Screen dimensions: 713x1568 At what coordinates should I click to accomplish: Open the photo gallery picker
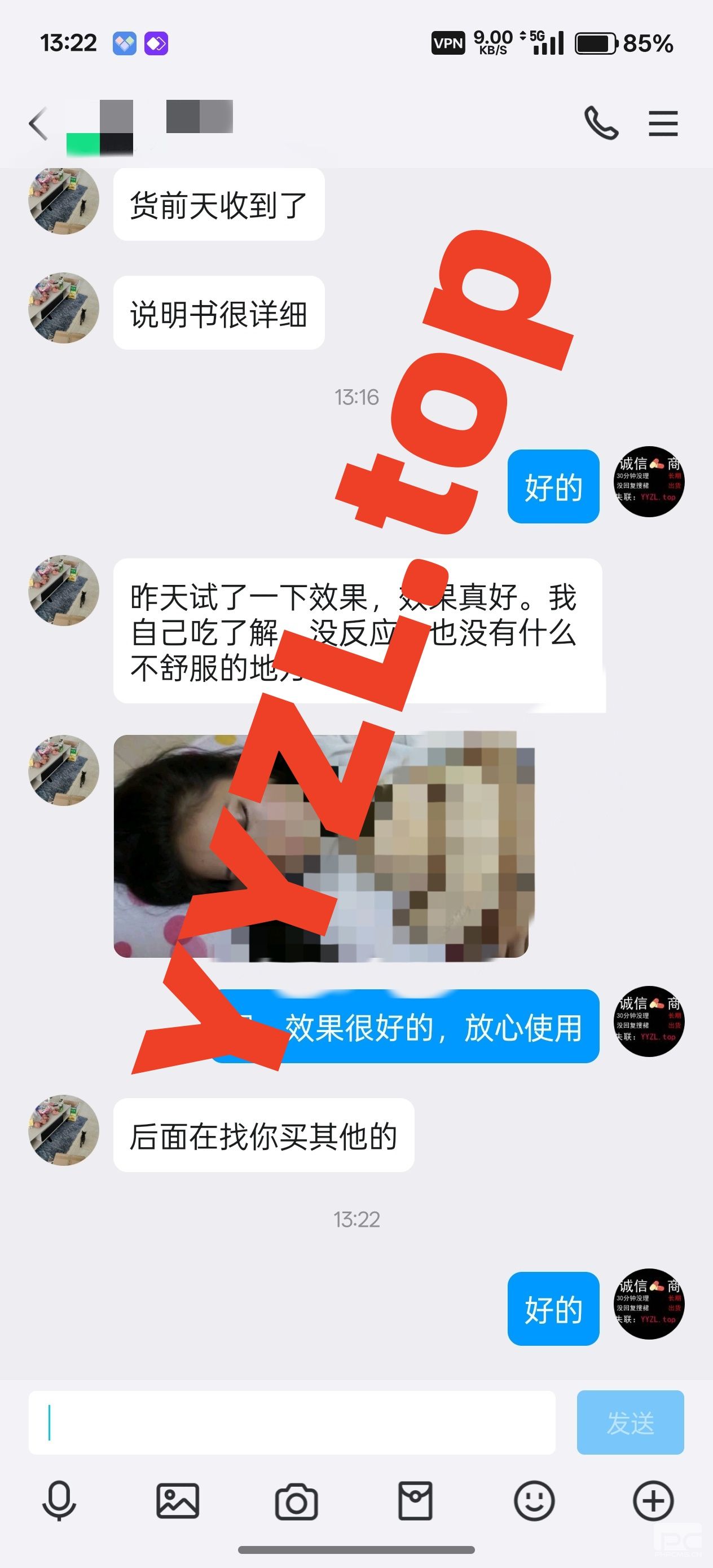(177, 1501)
